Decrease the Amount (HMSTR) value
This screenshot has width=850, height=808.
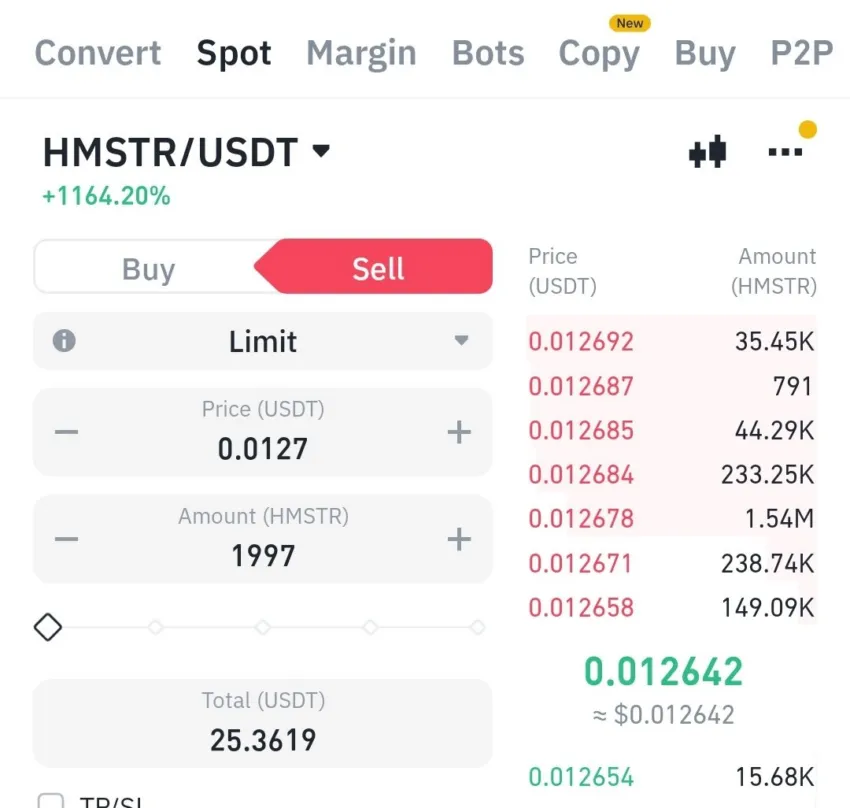click(x=66, y=539)
